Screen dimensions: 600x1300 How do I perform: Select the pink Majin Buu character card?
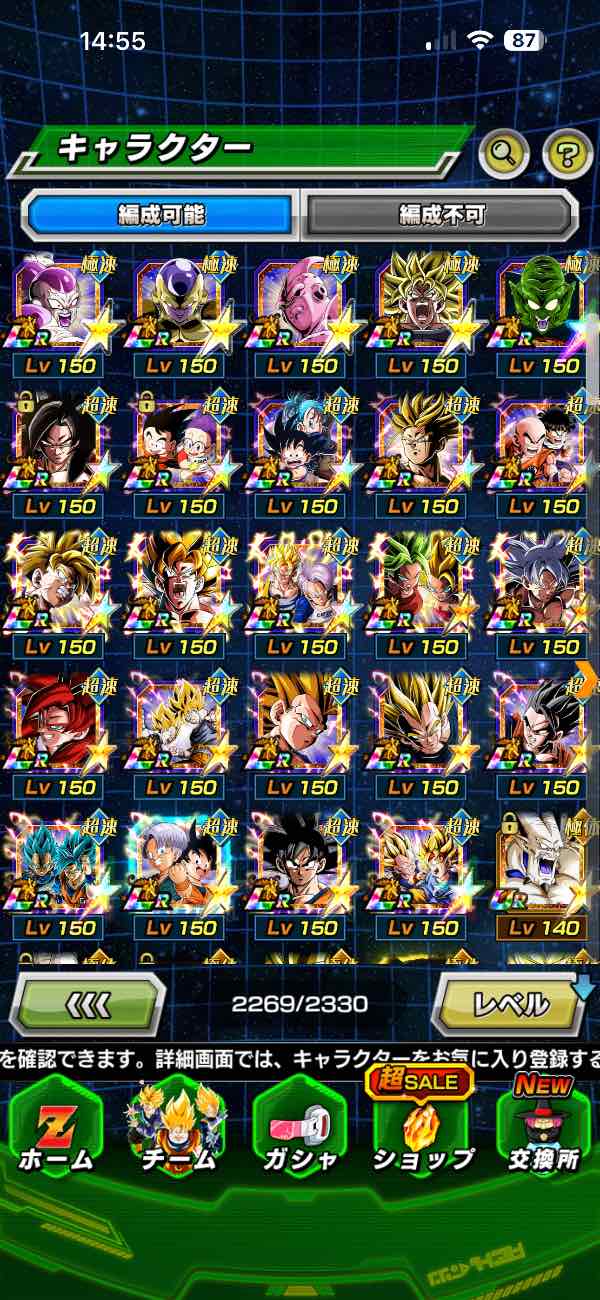click(x=300, y=310)
